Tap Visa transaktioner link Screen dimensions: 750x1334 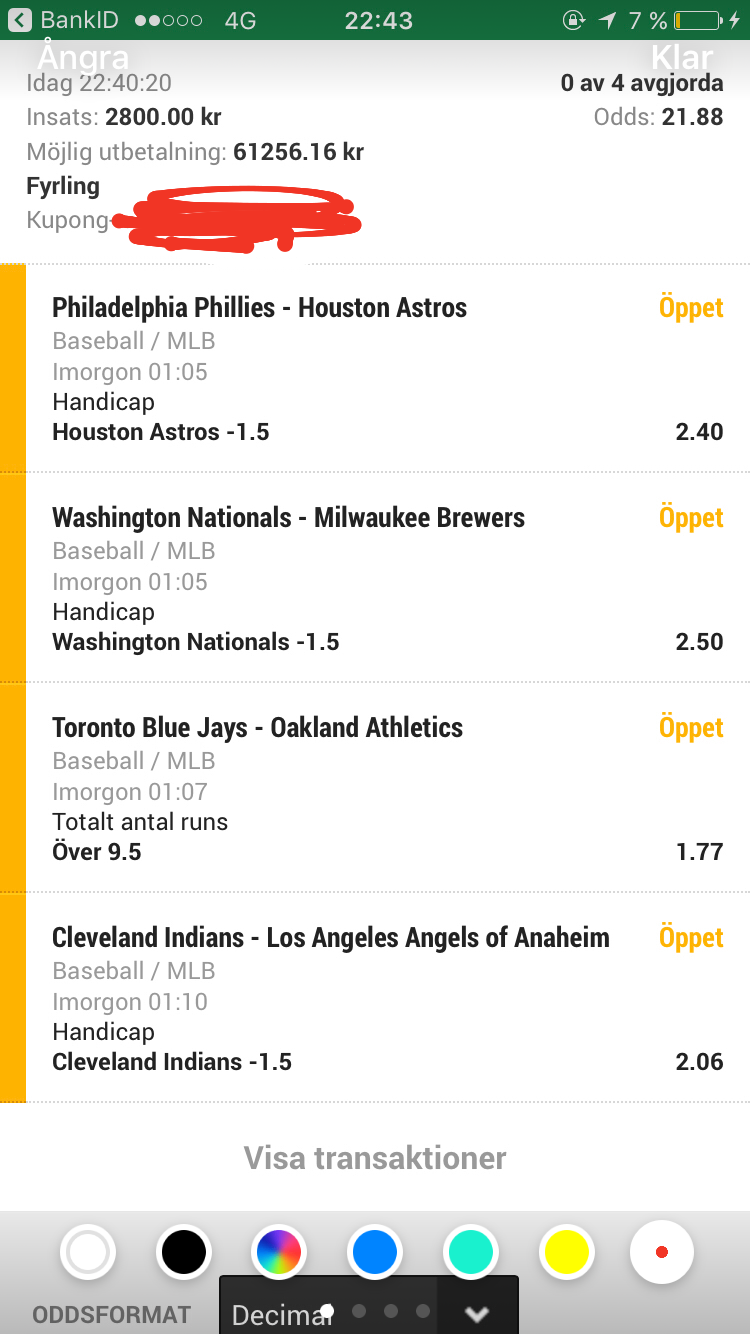click(x=375, y=1158)
